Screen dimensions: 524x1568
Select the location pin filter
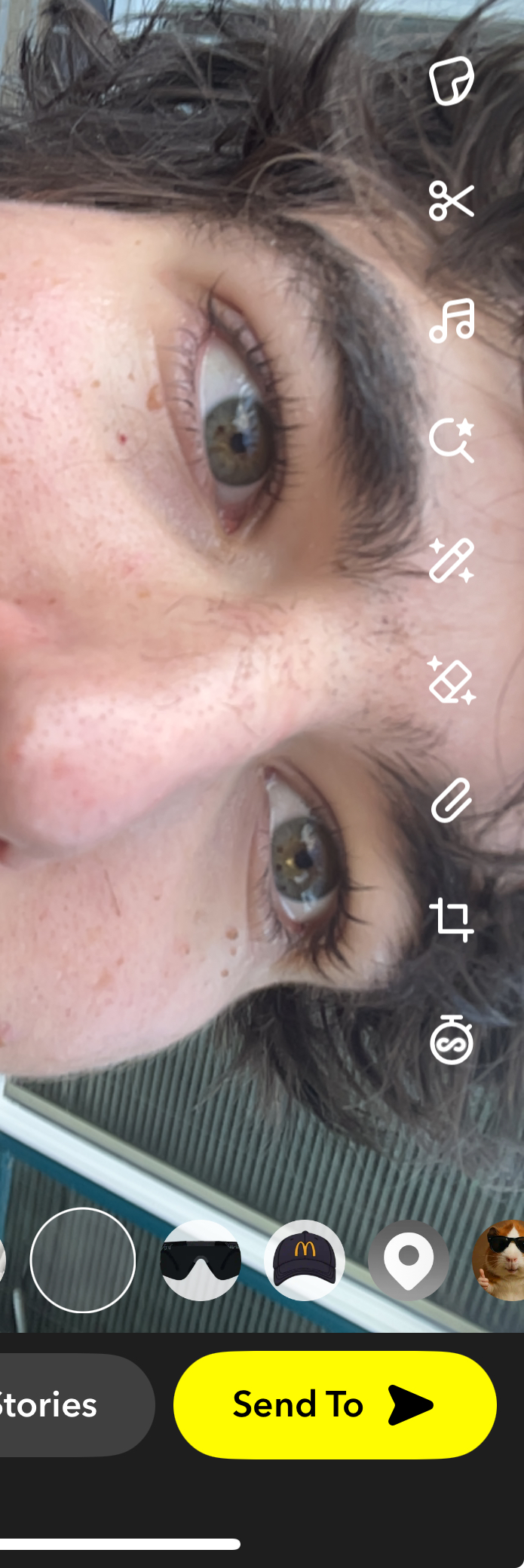408,1260
